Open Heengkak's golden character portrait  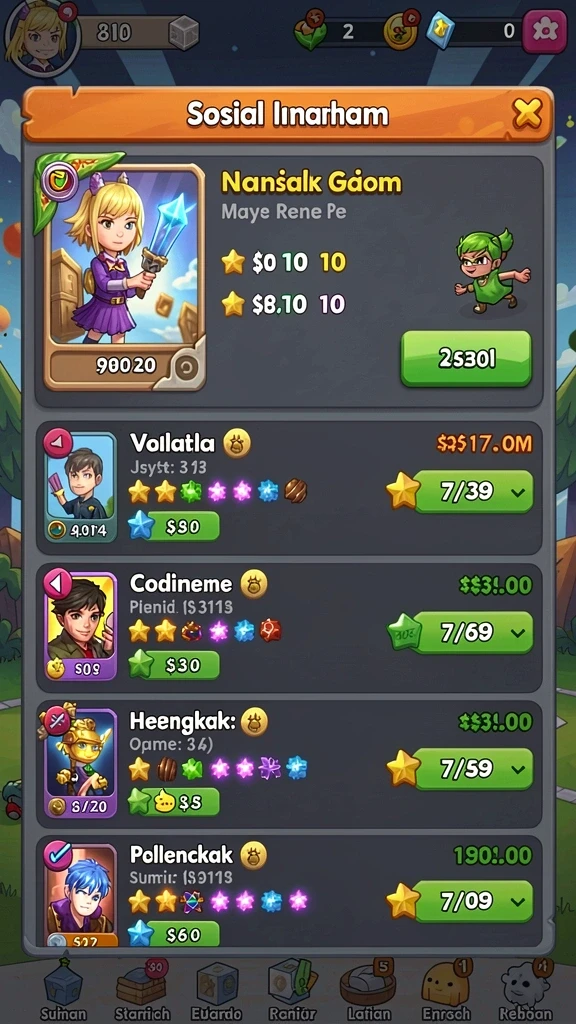click(x=80, y=763)
